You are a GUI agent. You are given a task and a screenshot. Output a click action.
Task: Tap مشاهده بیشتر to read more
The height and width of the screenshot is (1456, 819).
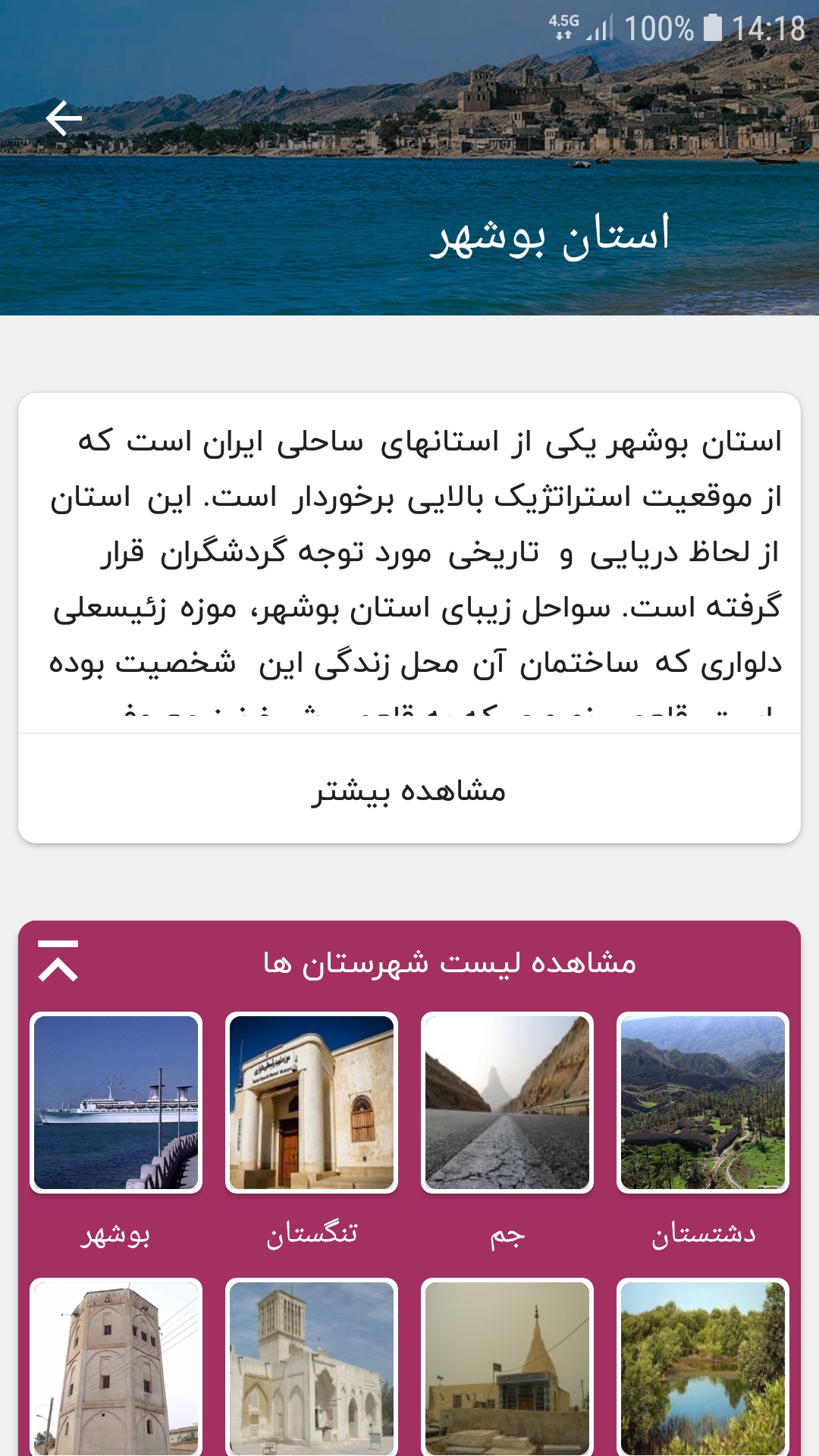[409, 790]
